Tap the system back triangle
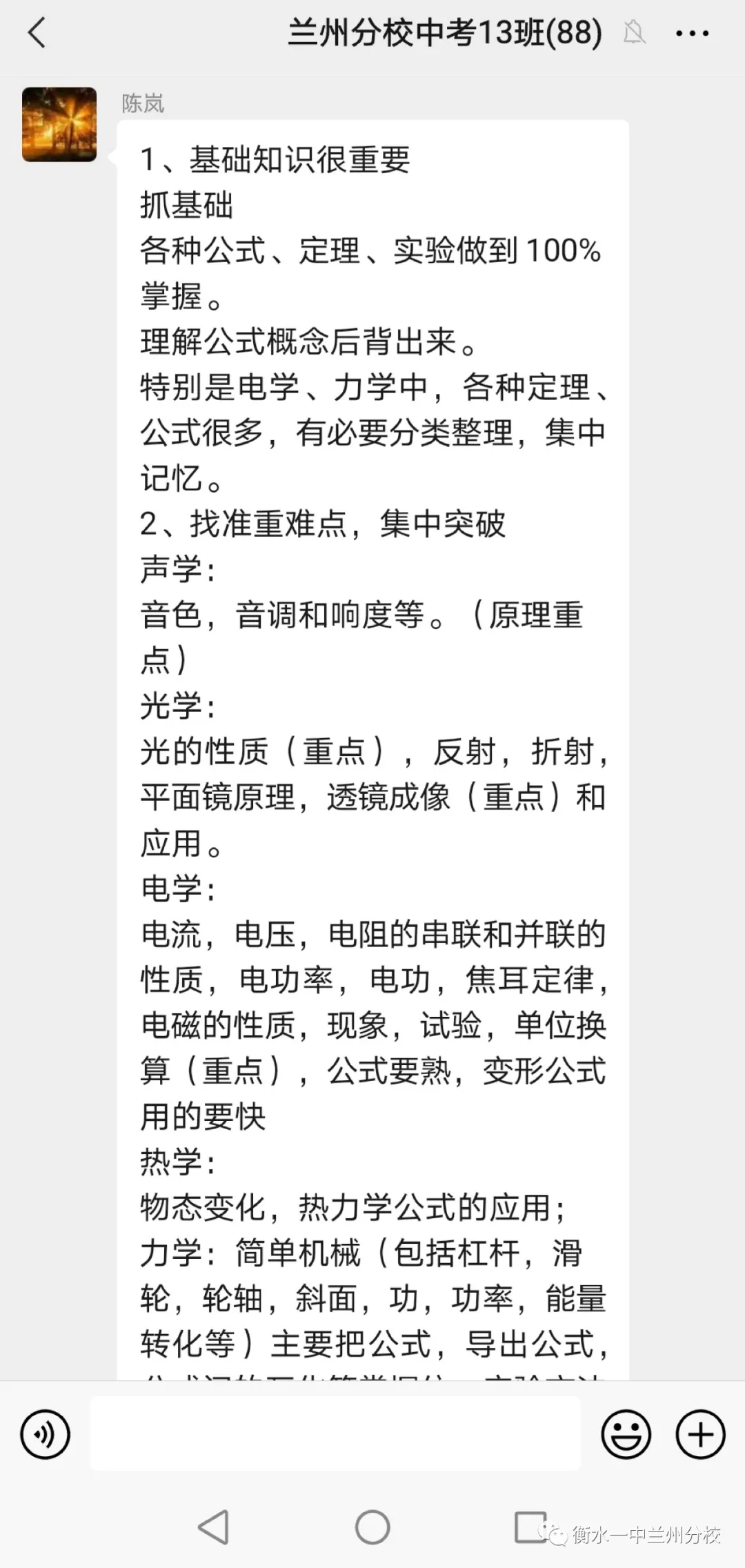 tap(214, 1527)
